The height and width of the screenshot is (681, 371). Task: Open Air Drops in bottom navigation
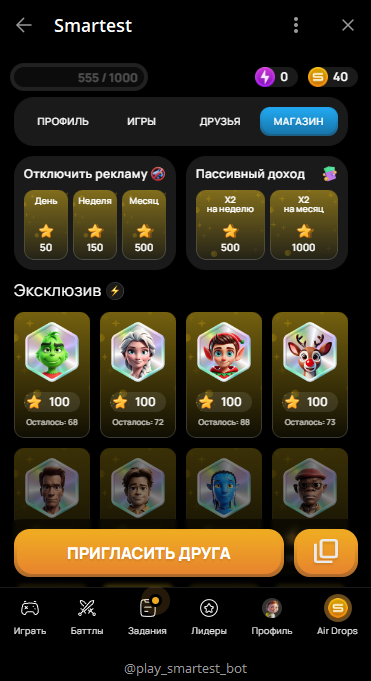[x=338, y=618]
